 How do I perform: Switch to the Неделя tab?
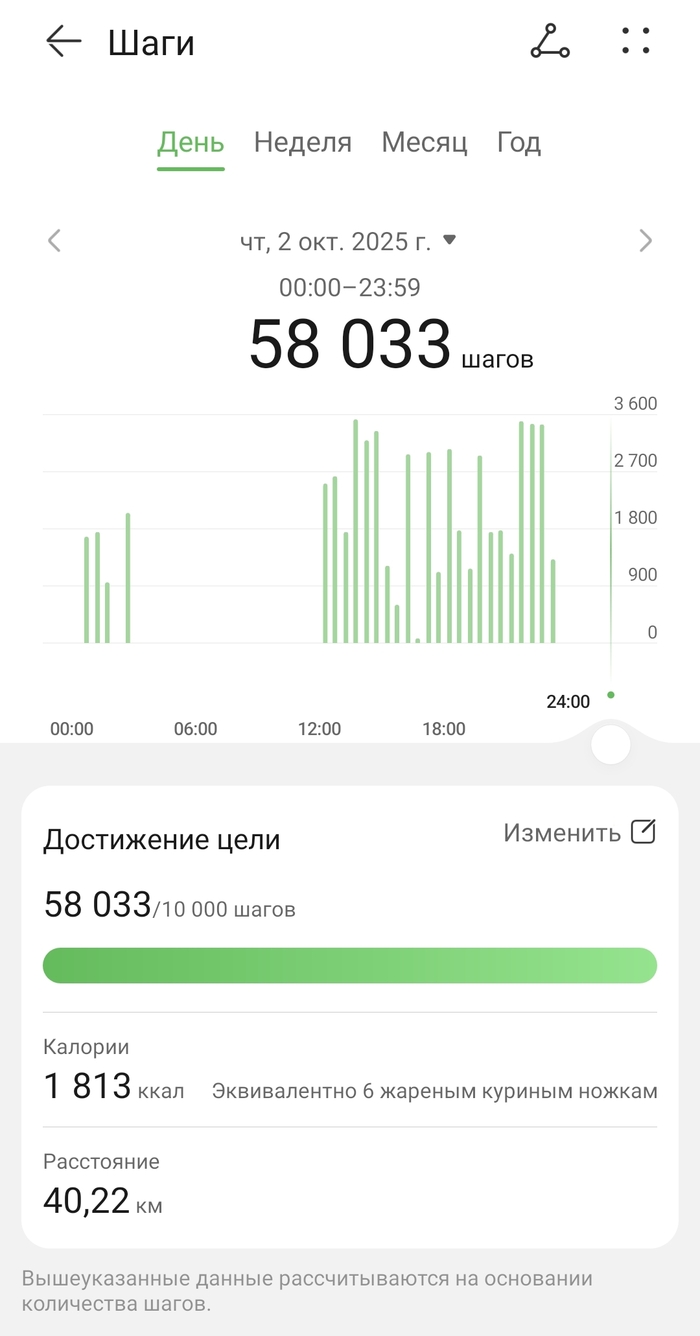[x=302, y=142]
